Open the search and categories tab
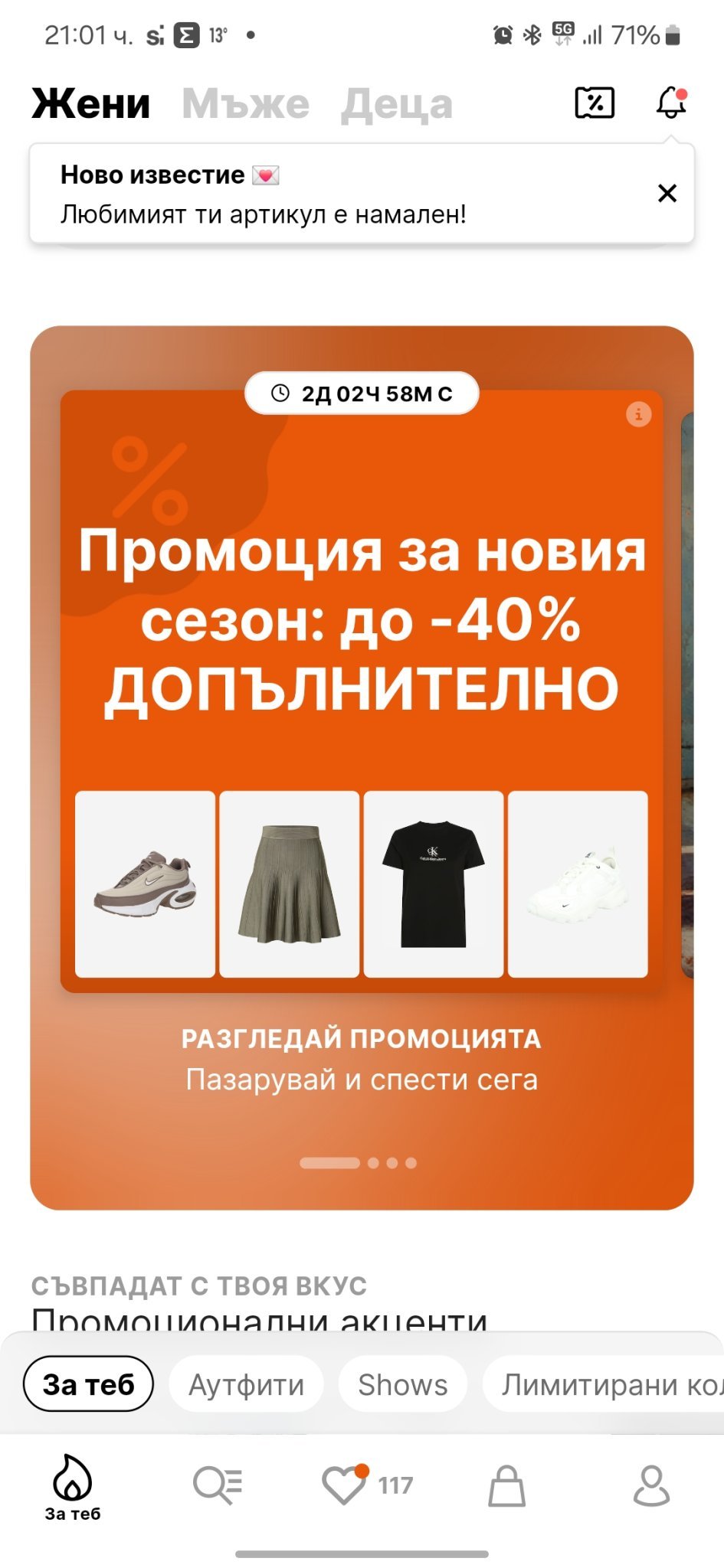The image size is (724, 1568). (x=218, y=1485)
